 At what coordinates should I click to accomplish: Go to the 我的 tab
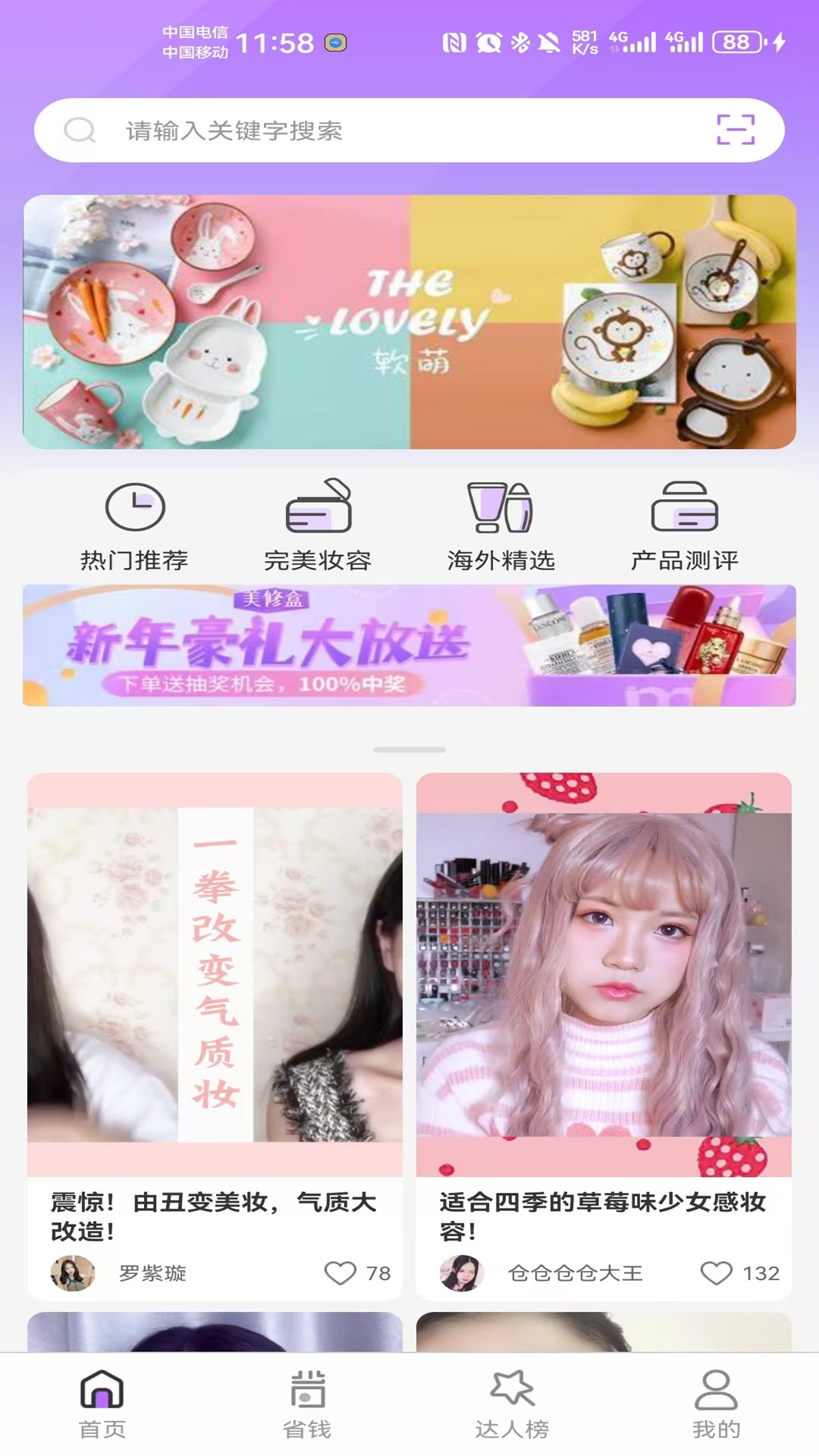tap(717, 1404)
